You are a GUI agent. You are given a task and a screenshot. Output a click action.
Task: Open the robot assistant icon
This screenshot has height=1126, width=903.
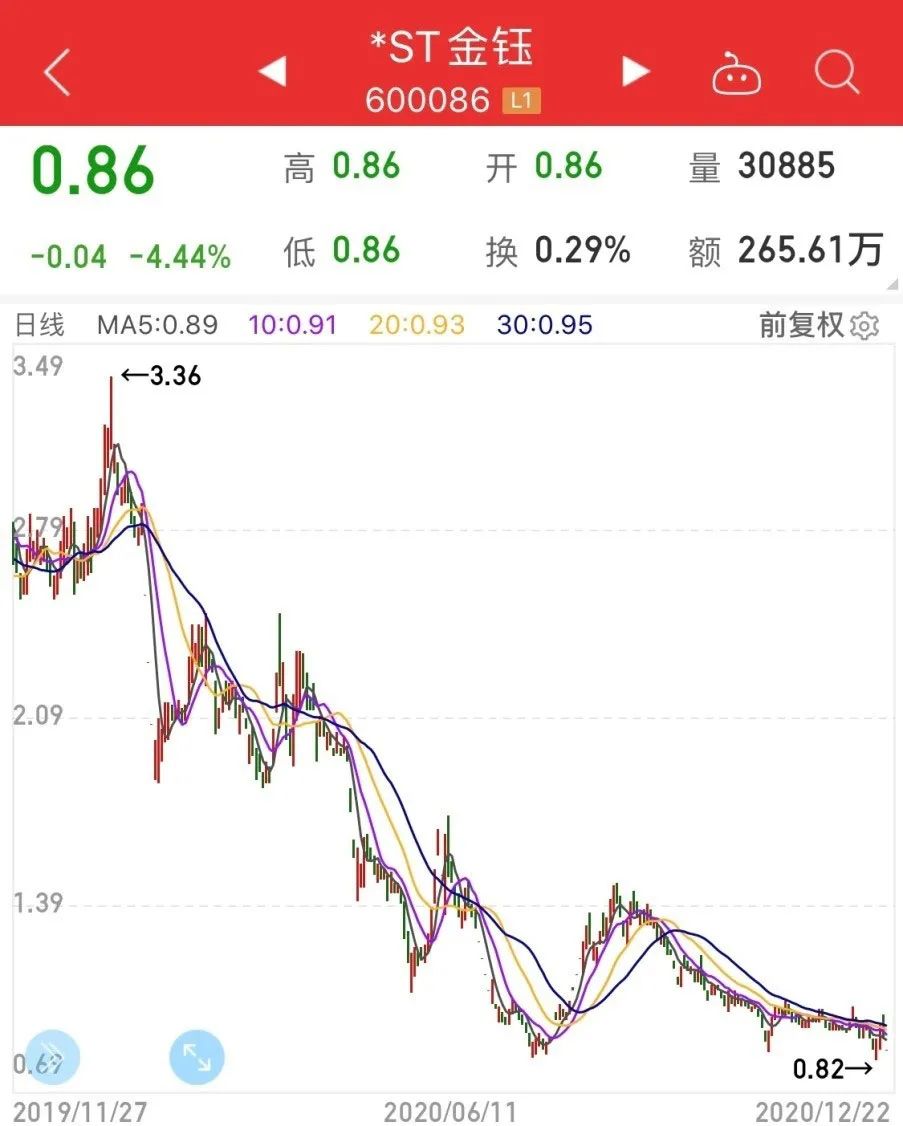(736, 75)
